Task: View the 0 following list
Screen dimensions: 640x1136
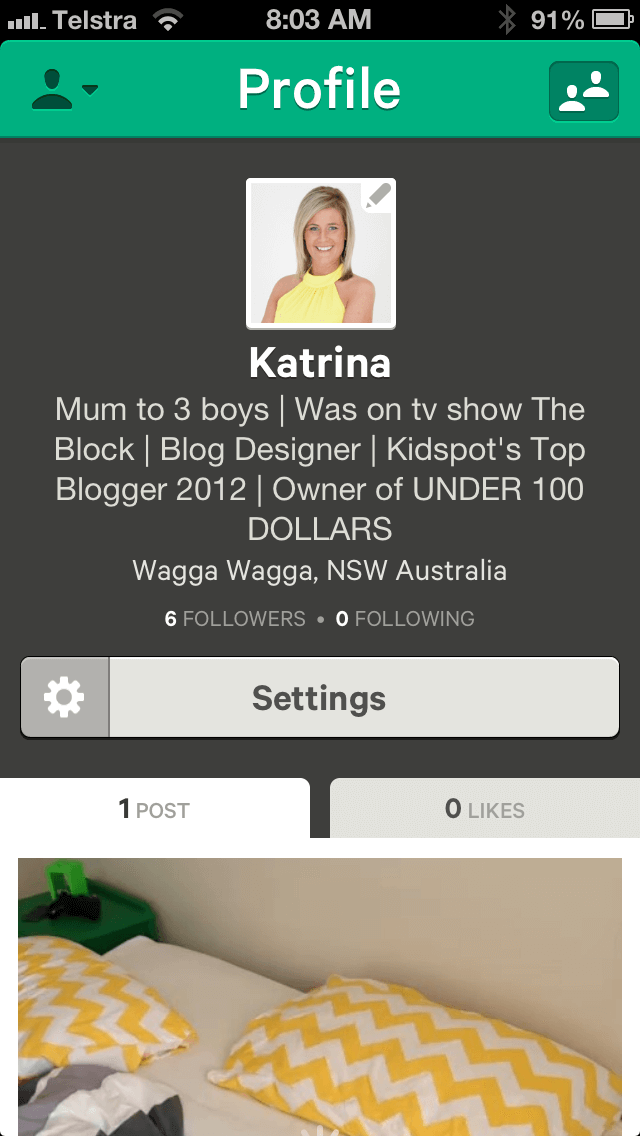Action: 405,619
